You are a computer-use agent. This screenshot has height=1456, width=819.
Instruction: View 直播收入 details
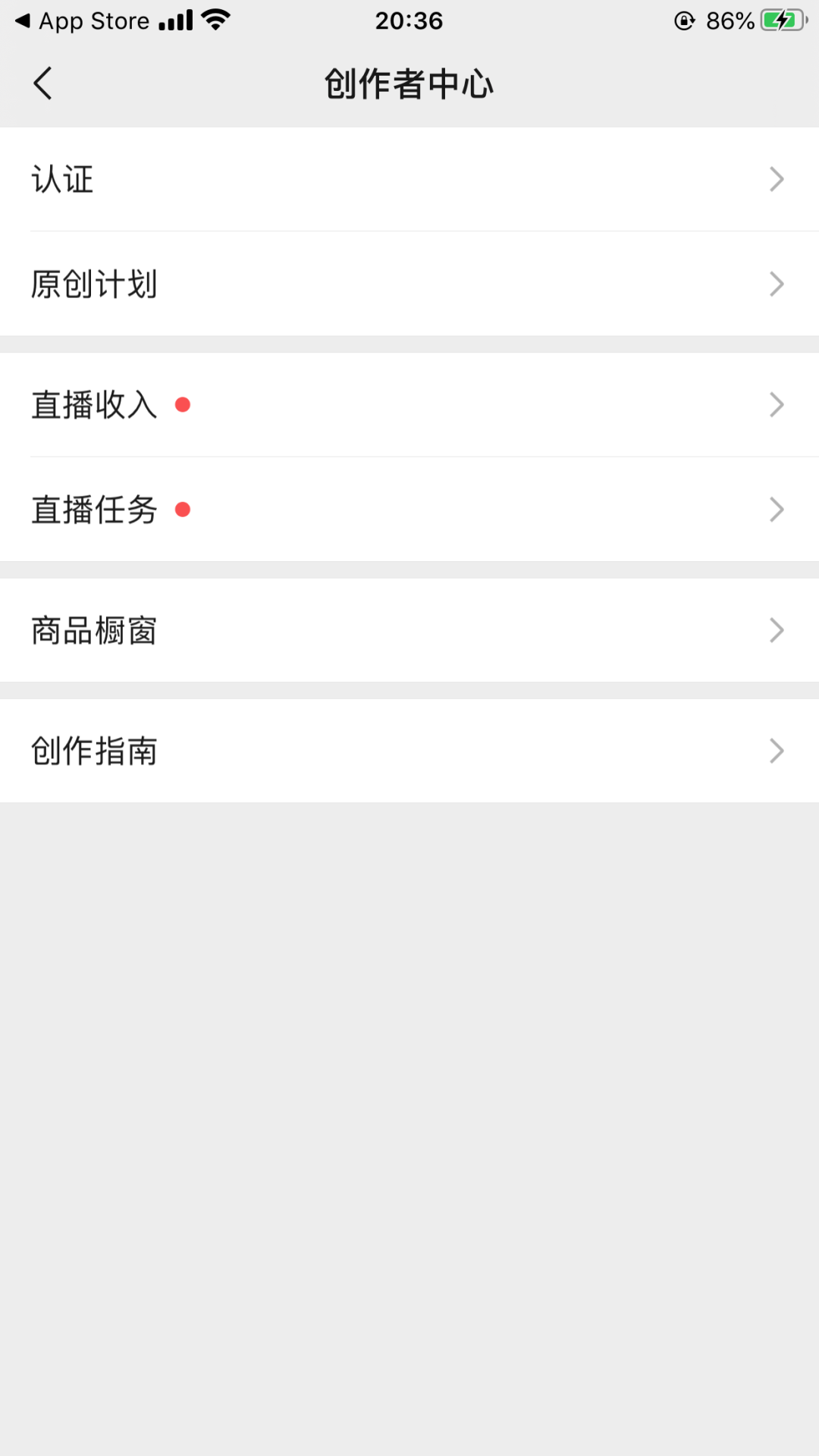click(x=409, y=405)
